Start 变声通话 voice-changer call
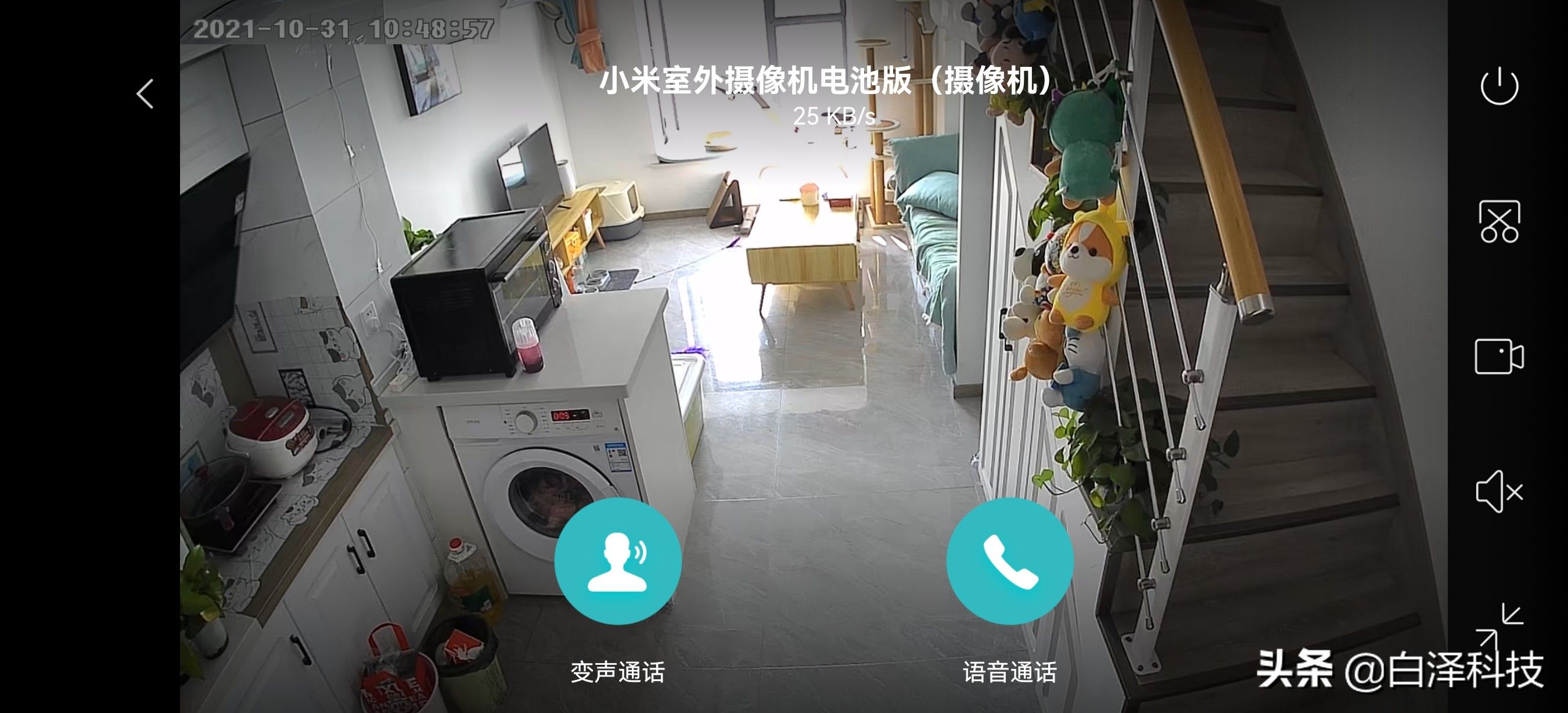The width and height of the screenshot is (1568, 713). [x=617, y=560]
